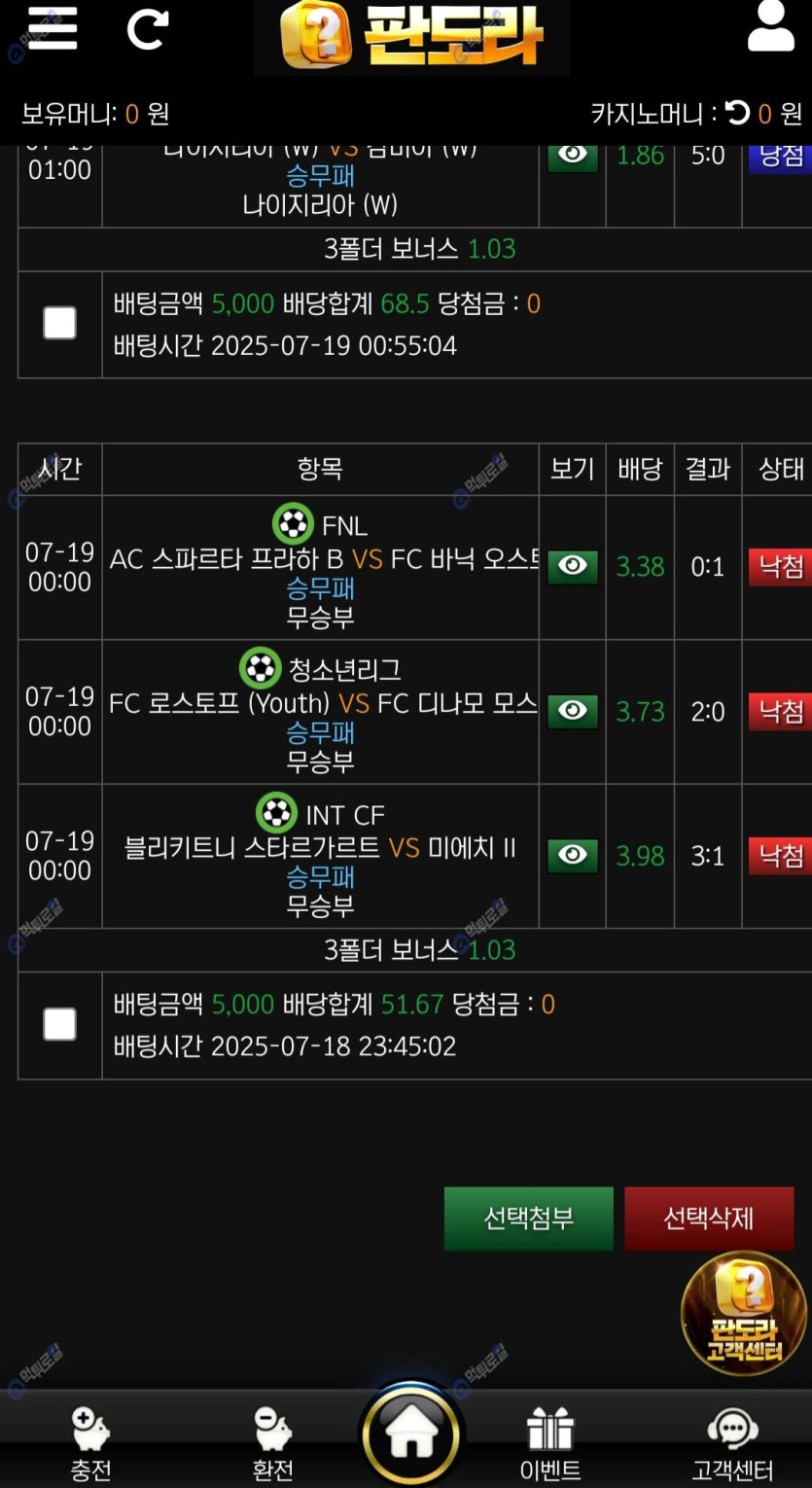Tap the 선택삭제 button
The image size is (812, 1488).
click(x=709, y=1218)
